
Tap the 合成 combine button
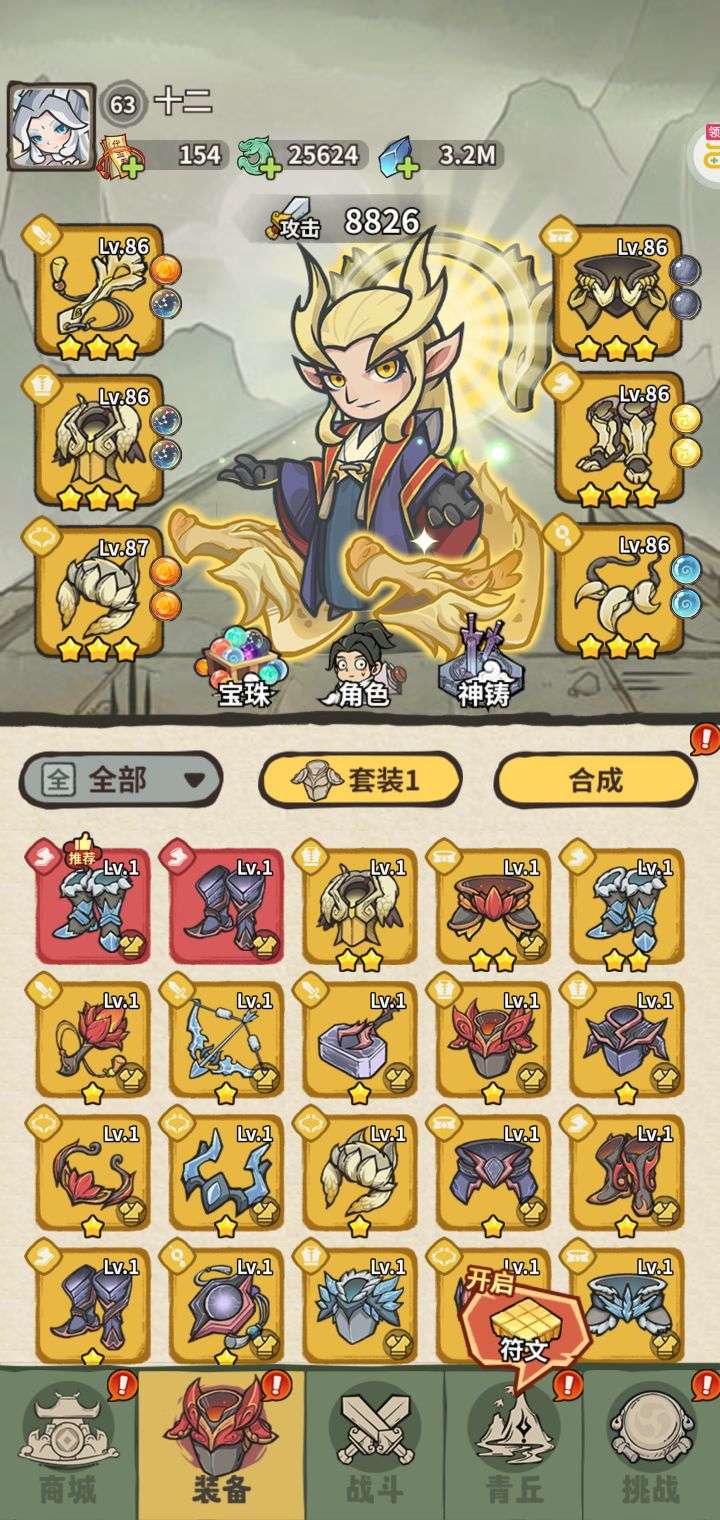(x=596, y=780)
